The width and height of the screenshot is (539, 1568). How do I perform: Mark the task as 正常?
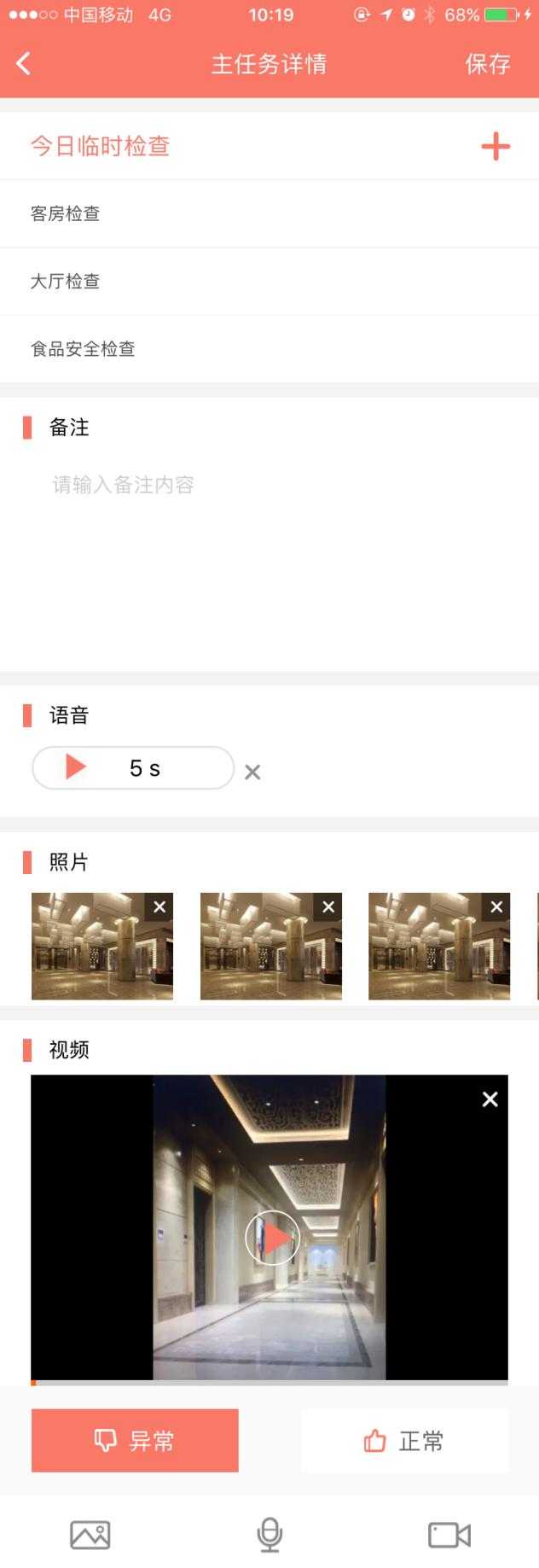[404, 1440]
